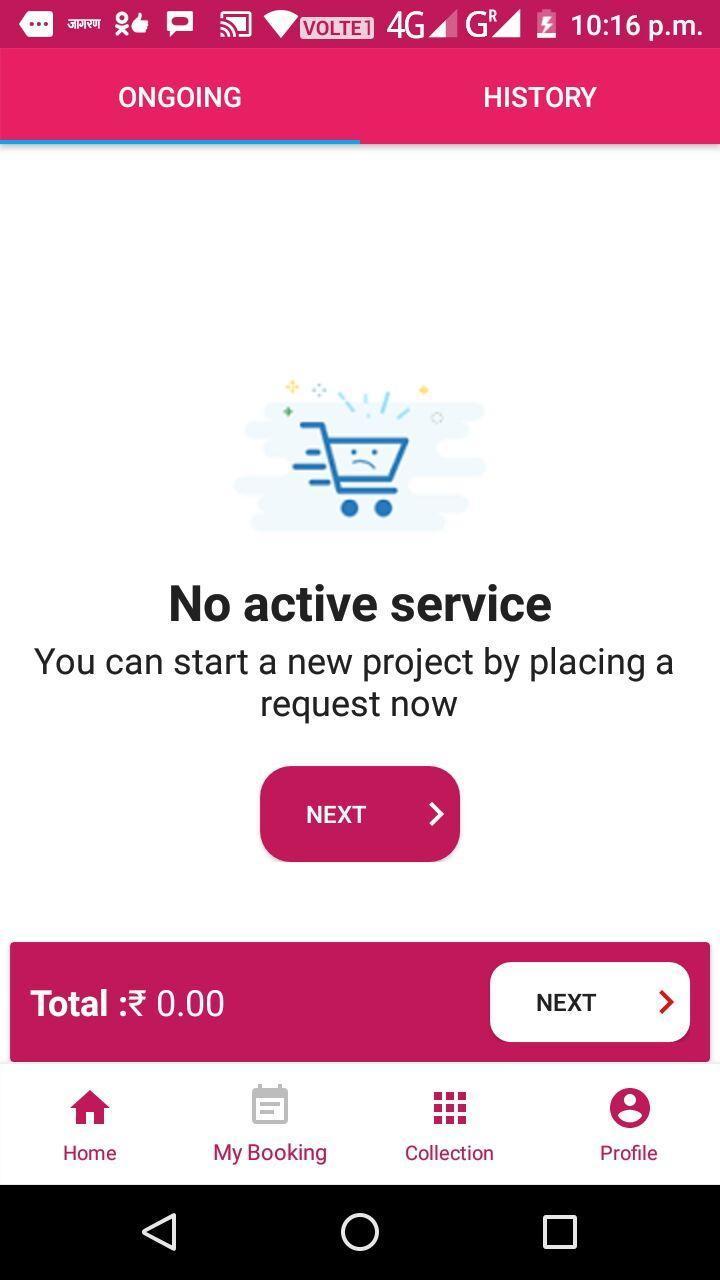
Task: Select the Ongoing tab
Action: (x=180, y=97)
